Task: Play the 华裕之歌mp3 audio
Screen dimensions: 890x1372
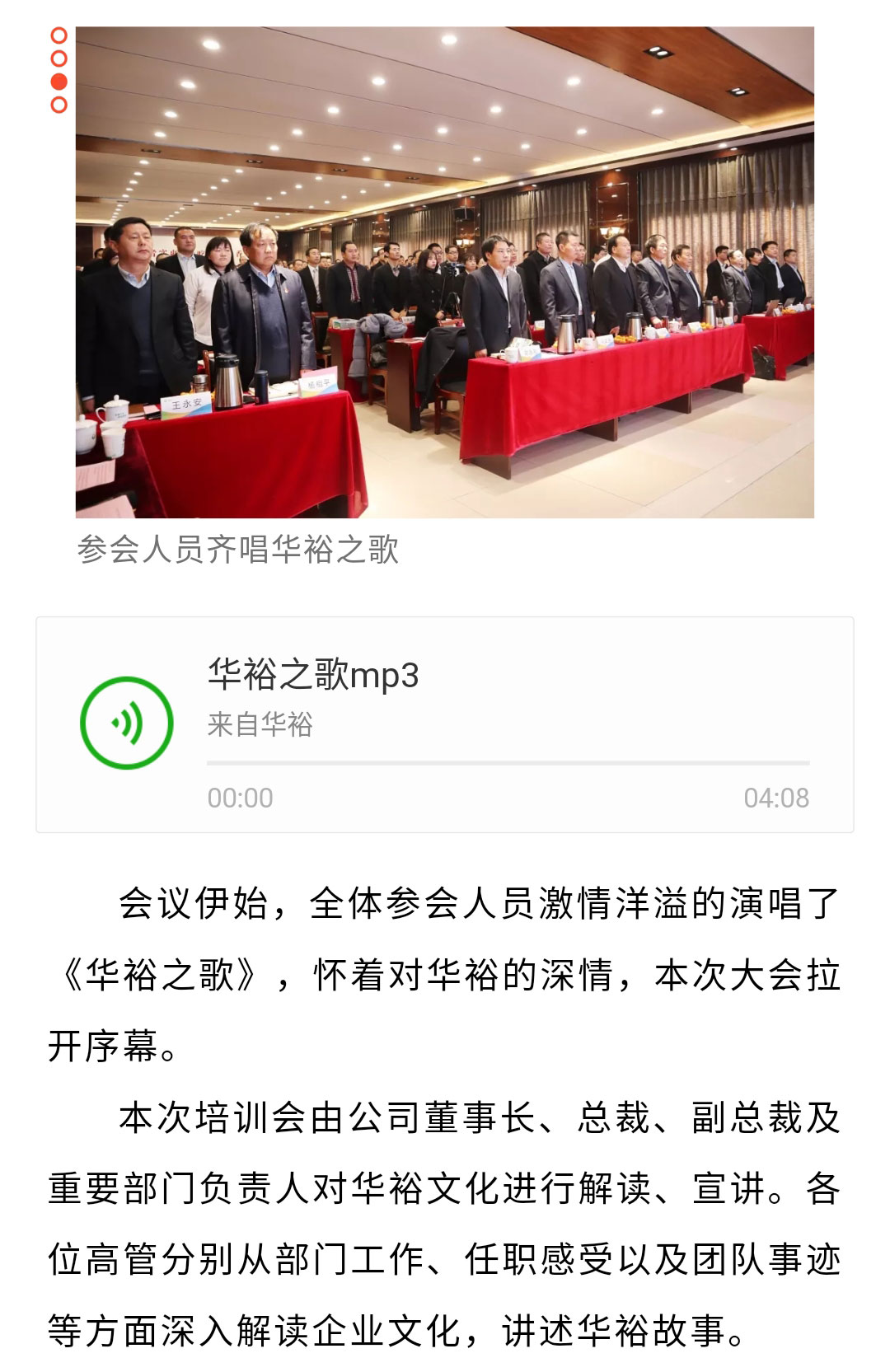Action: [x=127, y=723]
